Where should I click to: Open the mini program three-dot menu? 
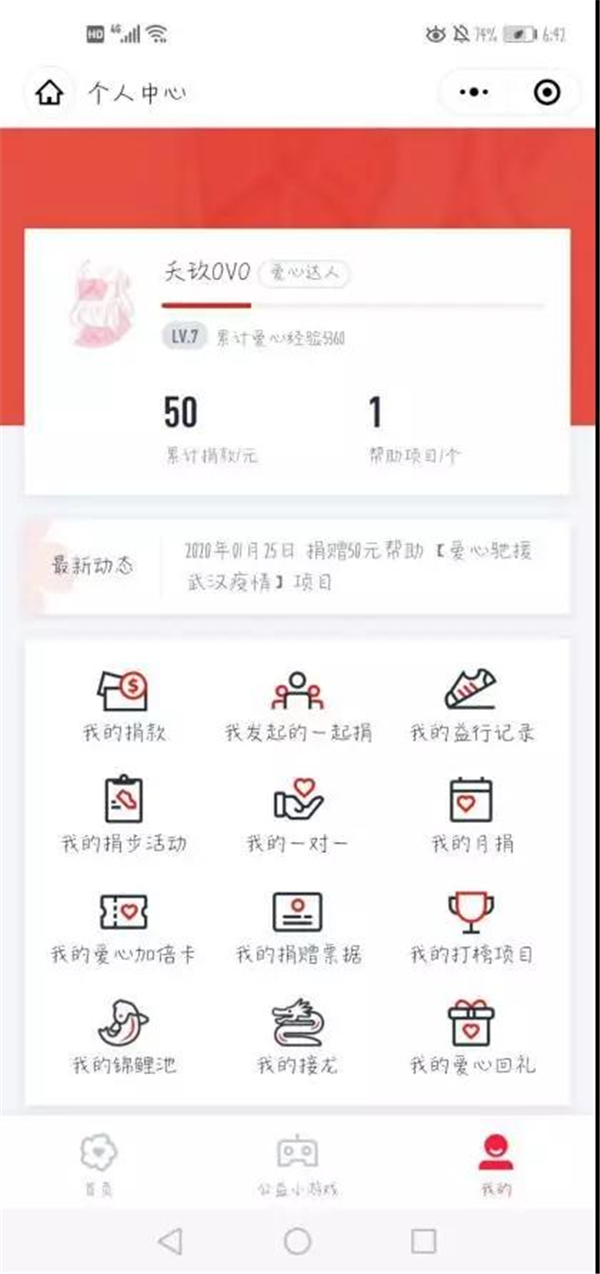473,93
